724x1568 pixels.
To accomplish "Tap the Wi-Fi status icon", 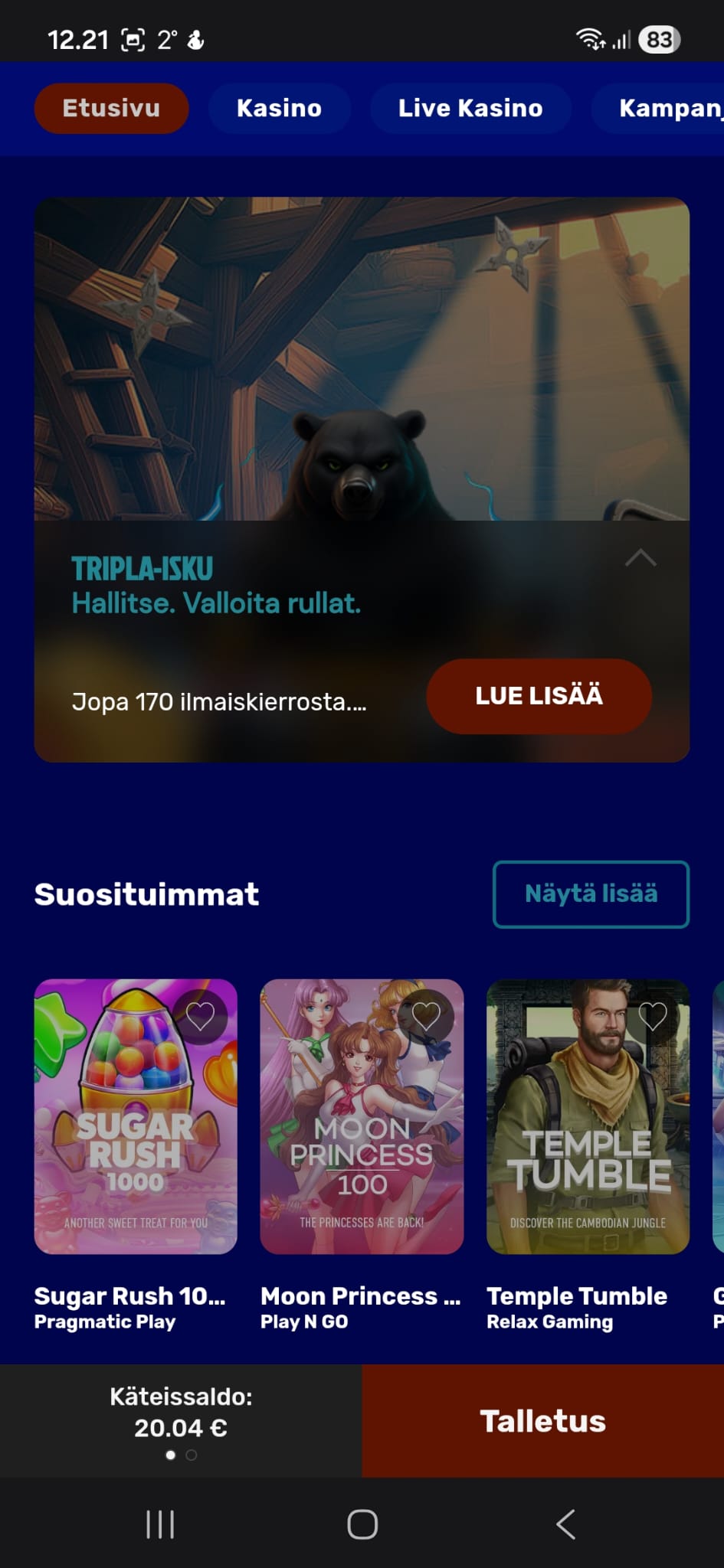I will 589,37.
